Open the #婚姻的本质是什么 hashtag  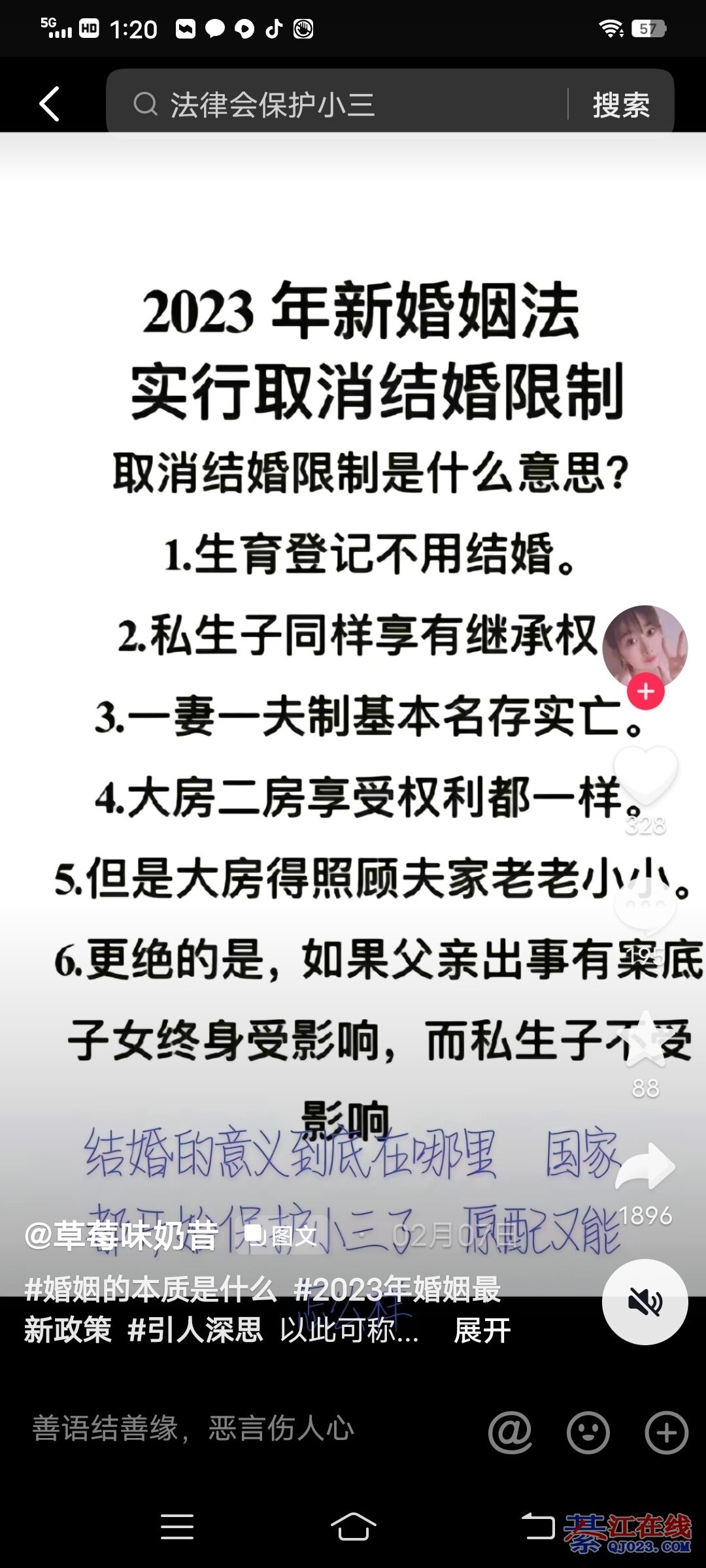click(151, 1289)
